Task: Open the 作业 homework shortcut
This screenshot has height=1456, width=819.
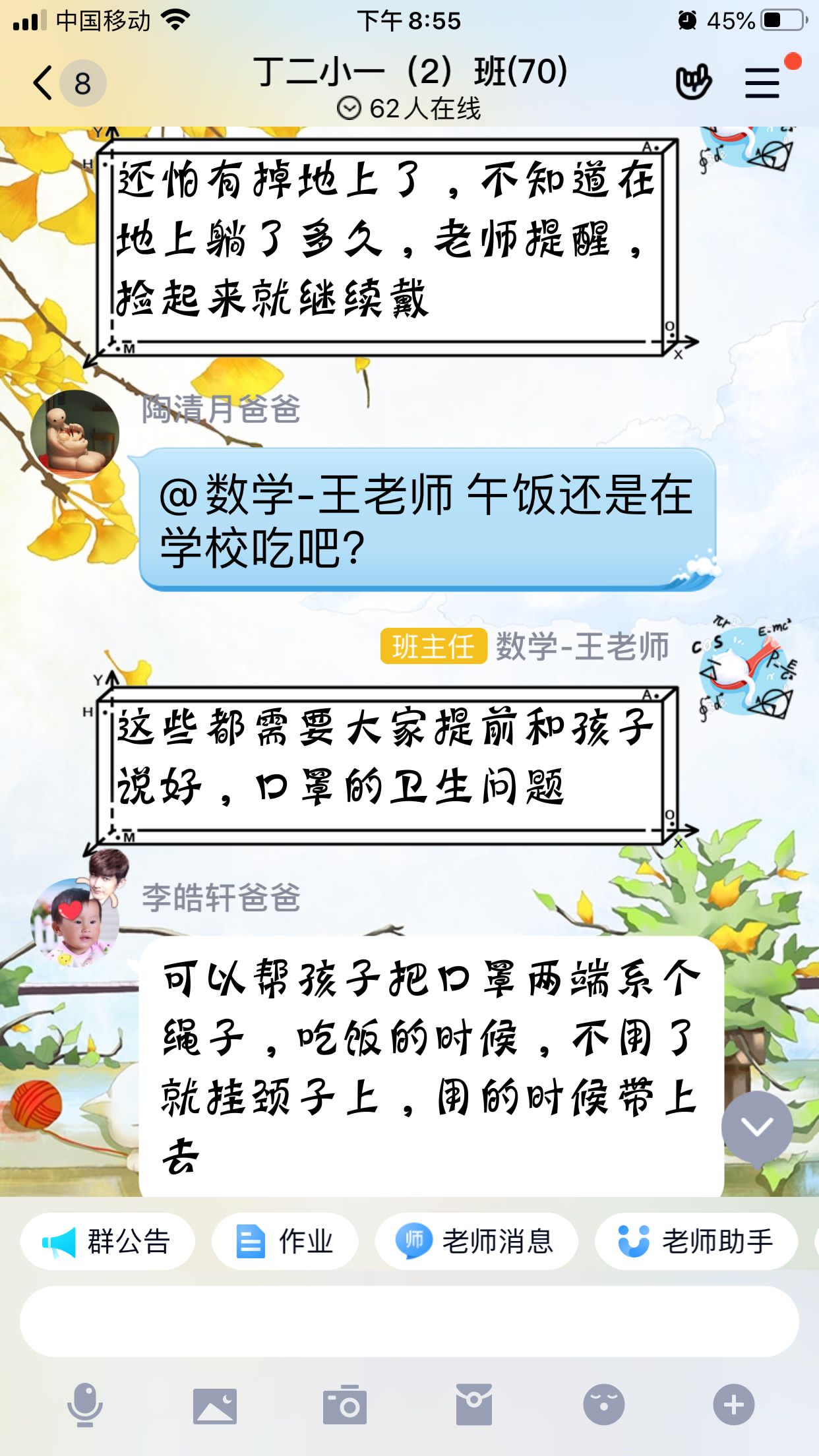Action: pos(285,1242)
